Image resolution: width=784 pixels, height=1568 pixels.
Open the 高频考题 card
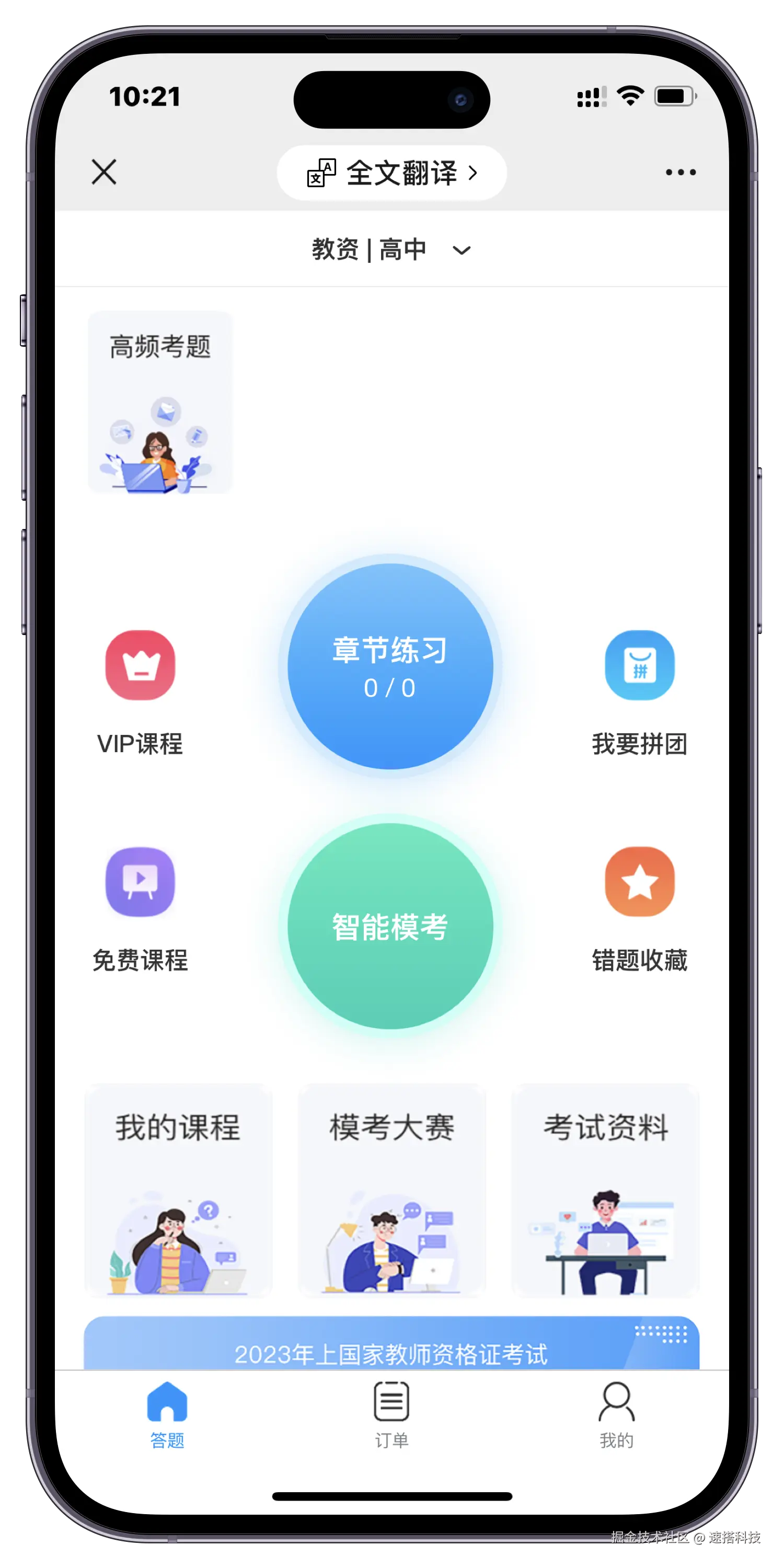pos(160,402)
